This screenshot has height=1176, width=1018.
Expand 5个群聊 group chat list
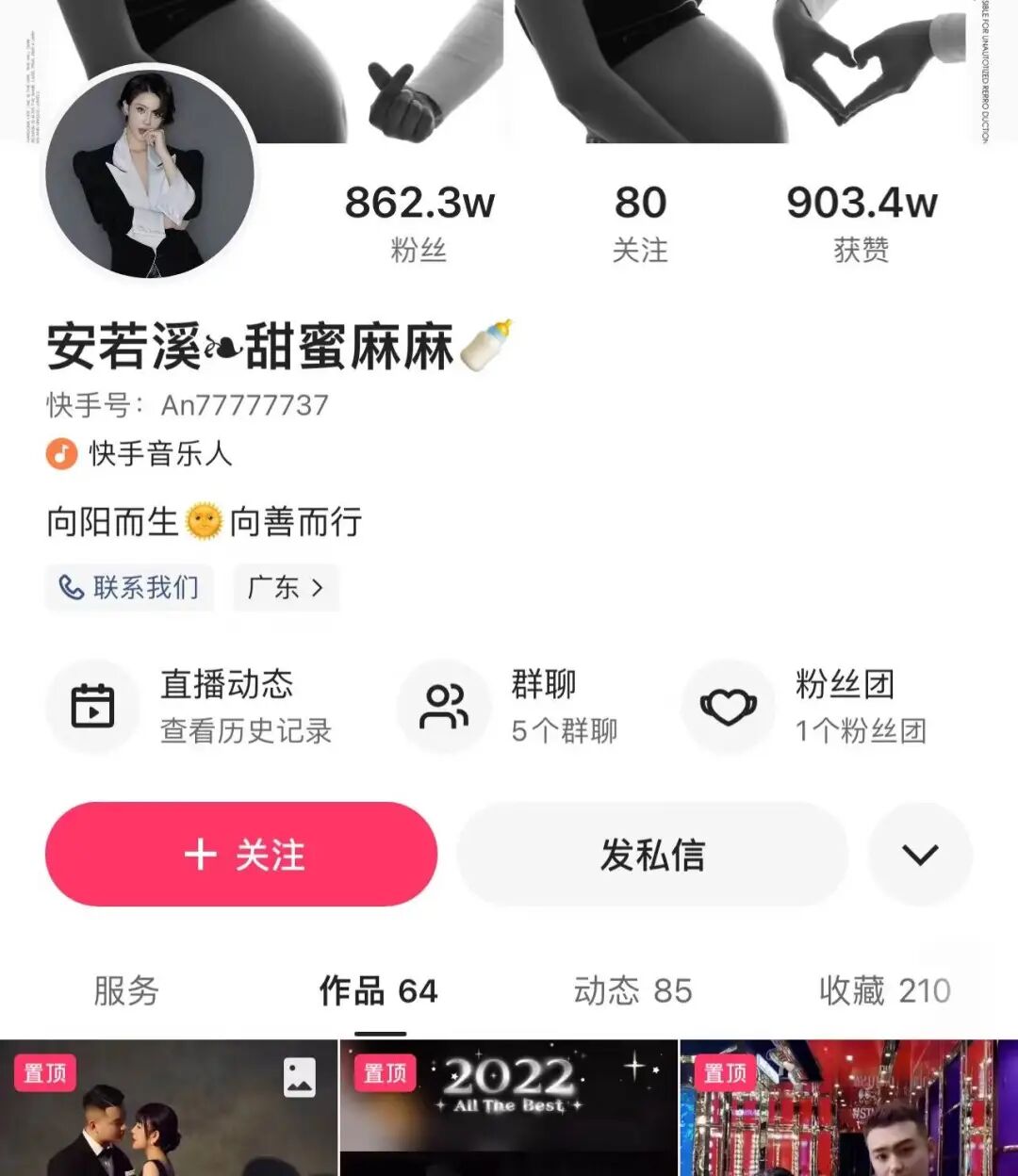(564, 730)
